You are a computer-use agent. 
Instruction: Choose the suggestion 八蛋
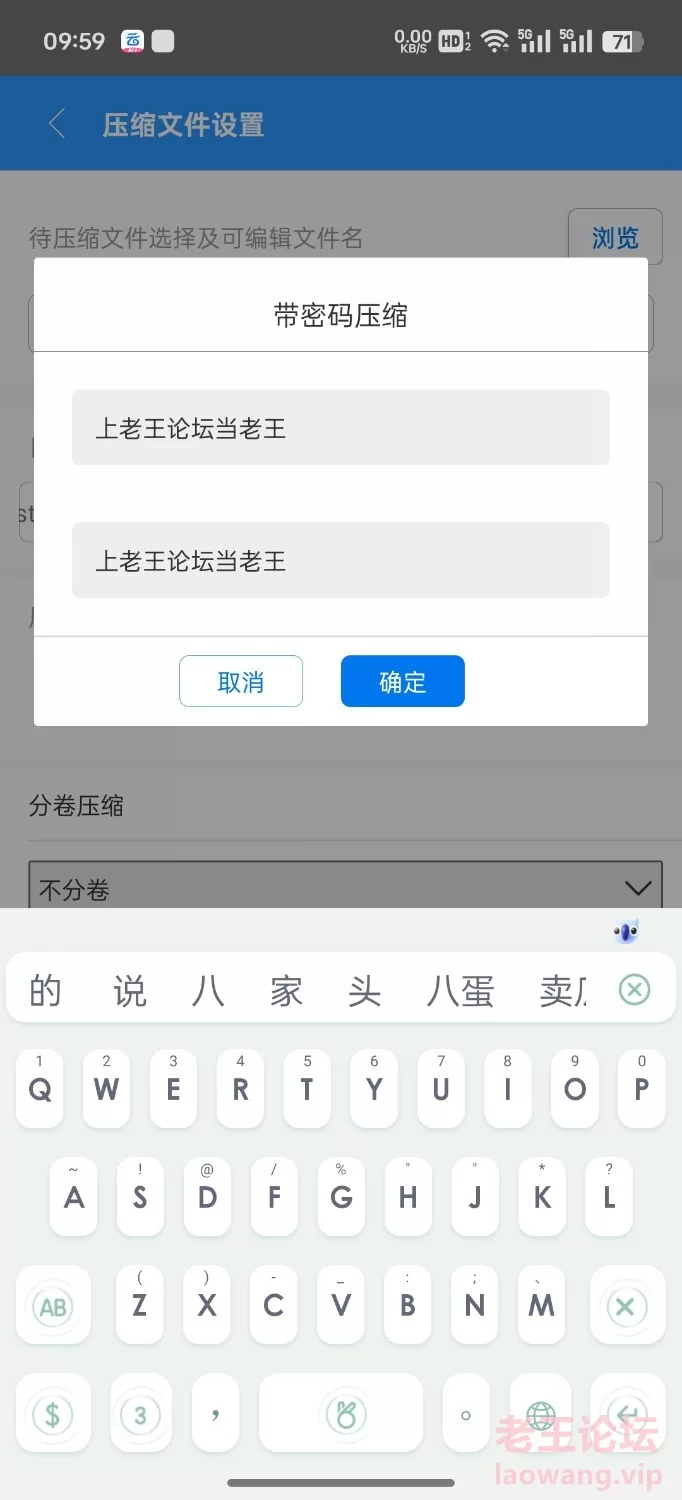pyautogui.click(x=460, y=991)
